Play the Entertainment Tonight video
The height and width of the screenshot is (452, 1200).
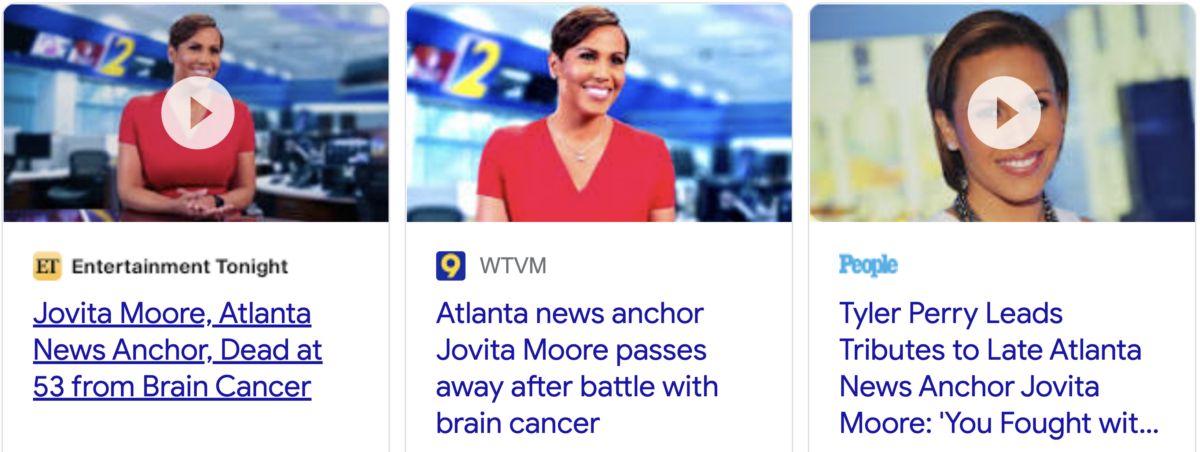(x=197, y=113)
